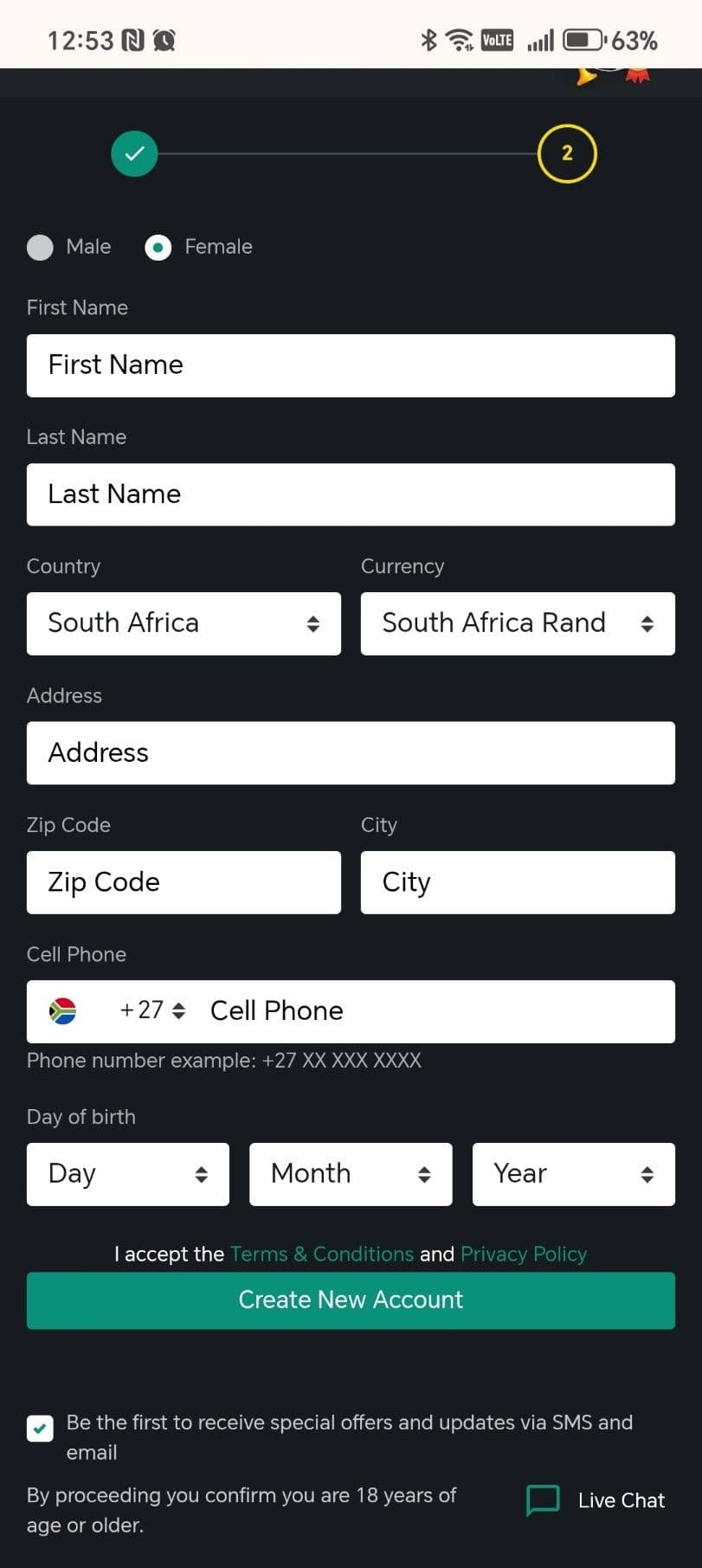Expand the Day dropdown under Day of birth

[127, 1173]
